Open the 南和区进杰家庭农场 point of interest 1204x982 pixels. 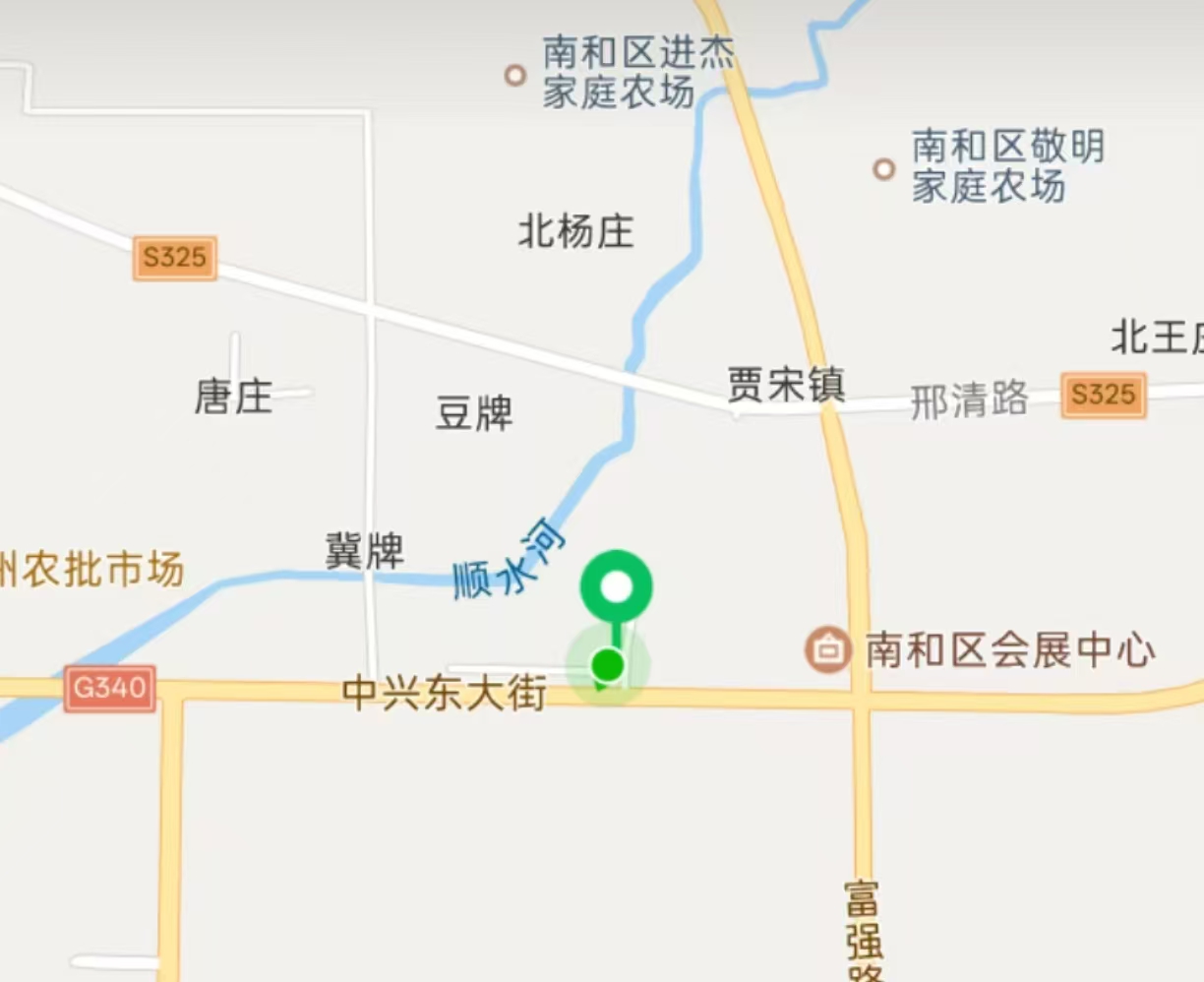pyautogui.click(x=515, y=75)
